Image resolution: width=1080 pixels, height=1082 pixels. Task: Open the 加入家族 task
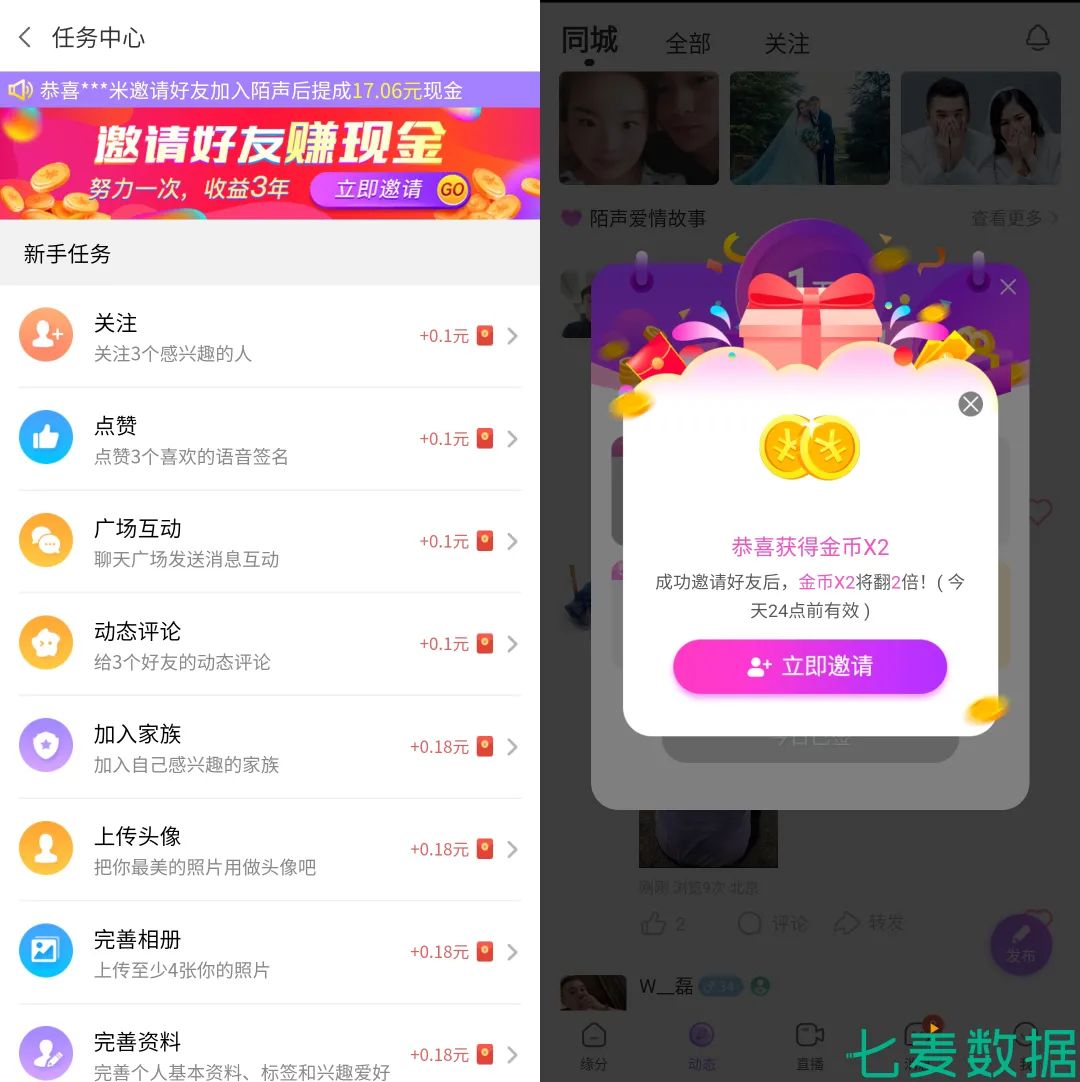tap(270, 748)
